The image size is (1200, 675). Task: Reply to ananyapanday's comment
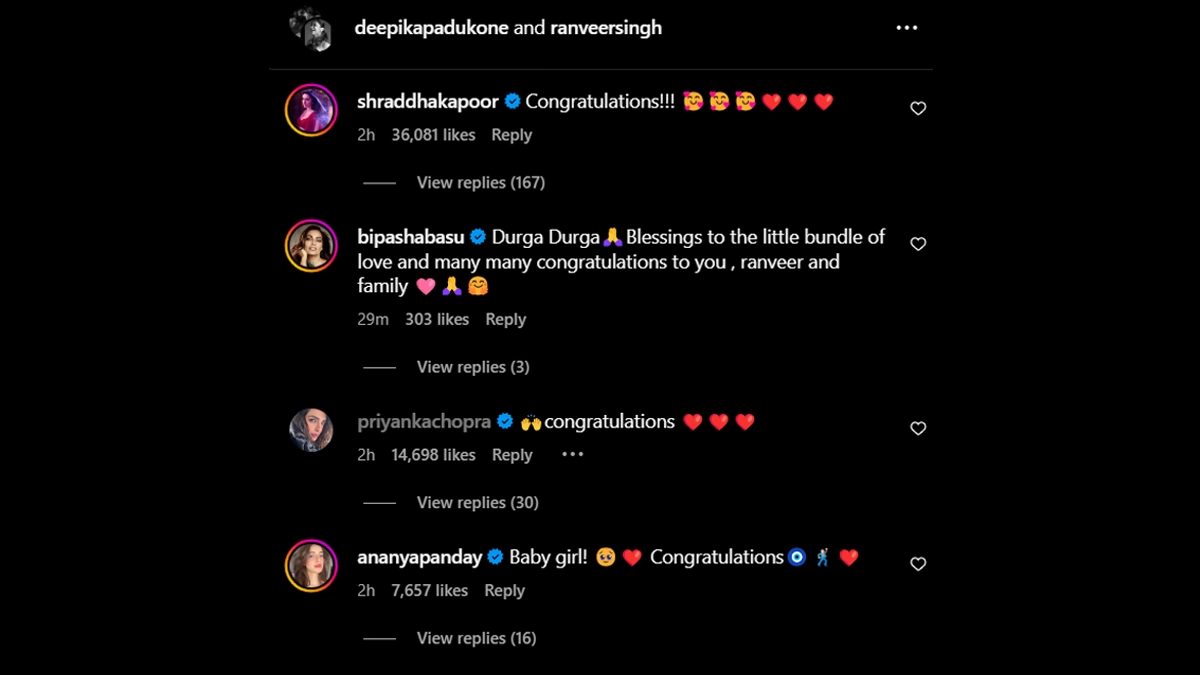pyautogui.click(x=504, y=591)
